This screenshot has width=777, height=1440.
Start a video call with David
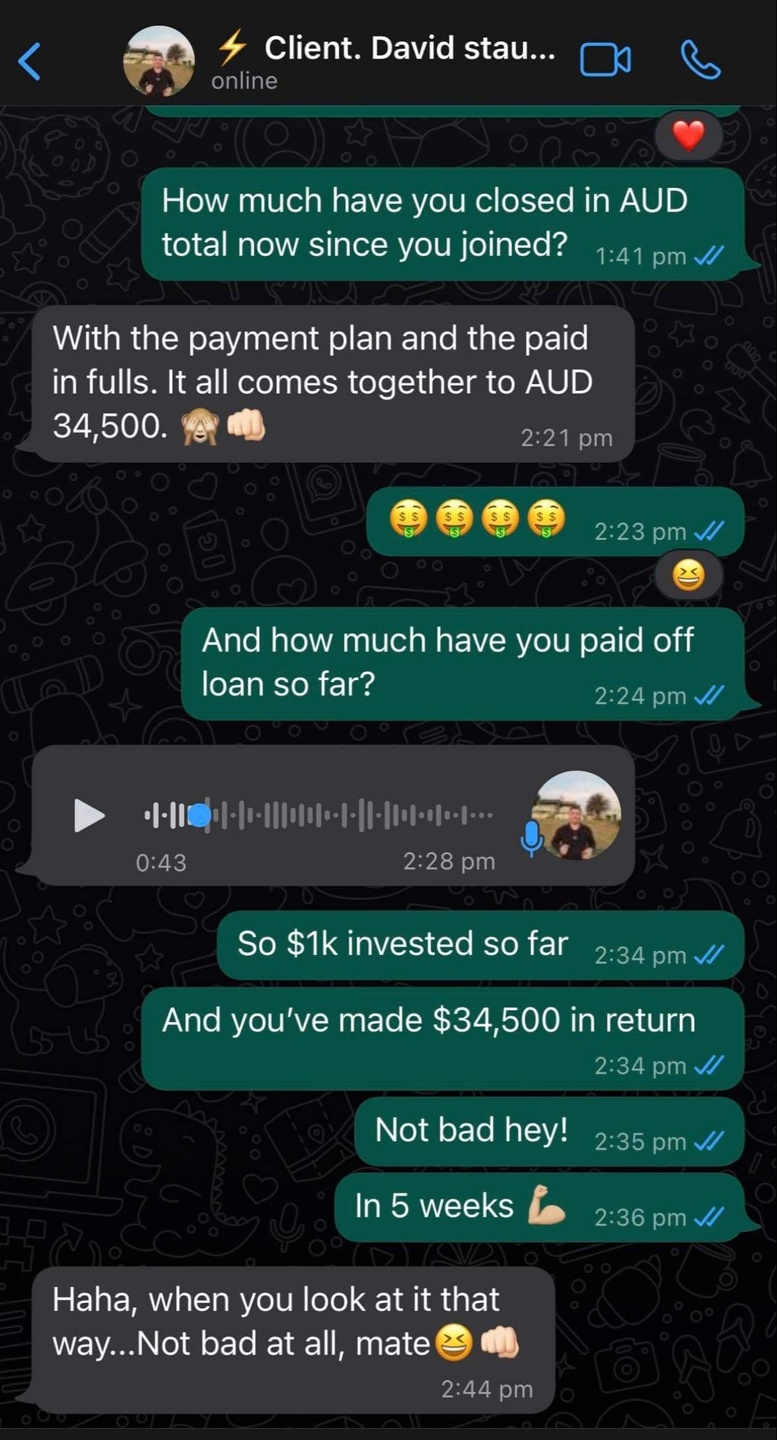click(605, 61)
